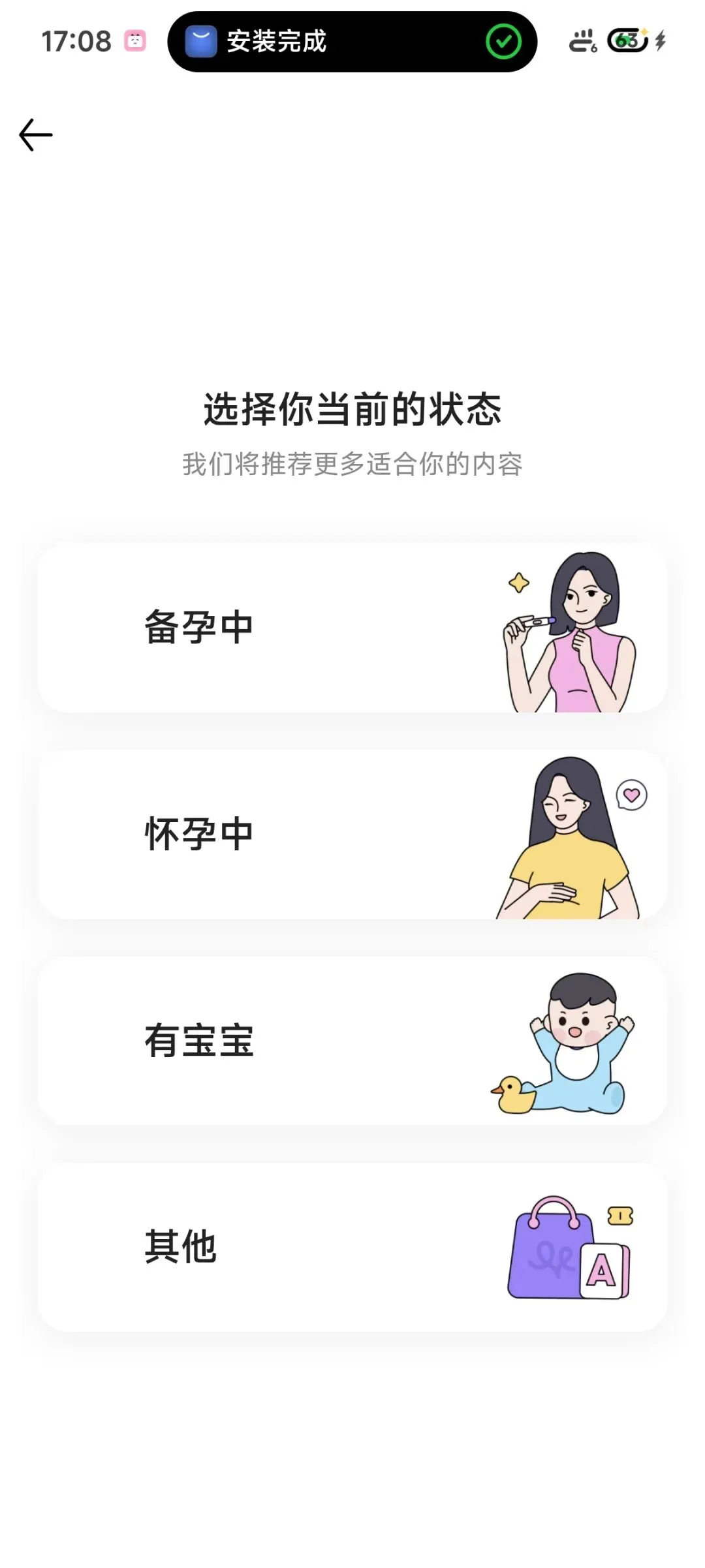This screenshot has height=1568, width=705.
Task: Go back with the top-left arrow
Action: tap(36, 135)
